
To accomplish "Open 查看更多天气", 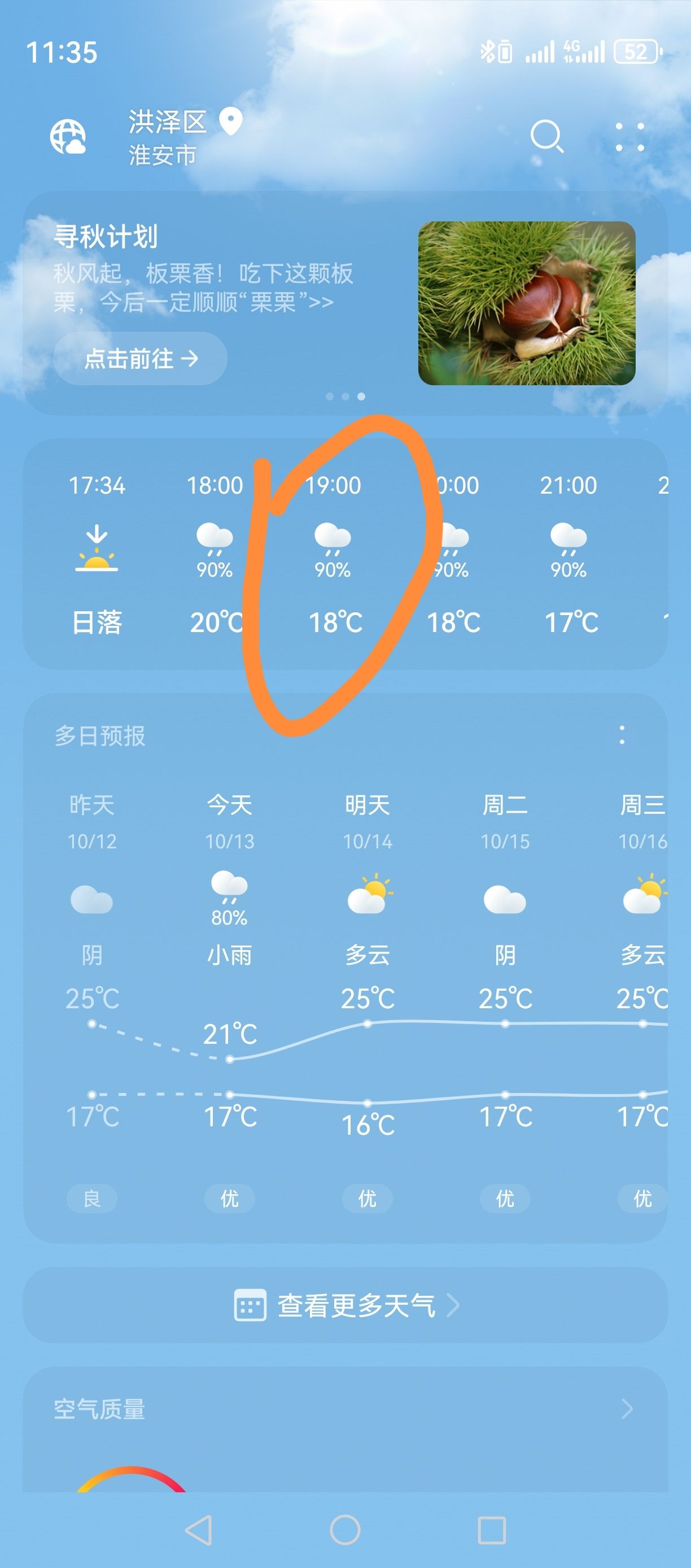I will pyautogui.click(x=345, y=1305).
